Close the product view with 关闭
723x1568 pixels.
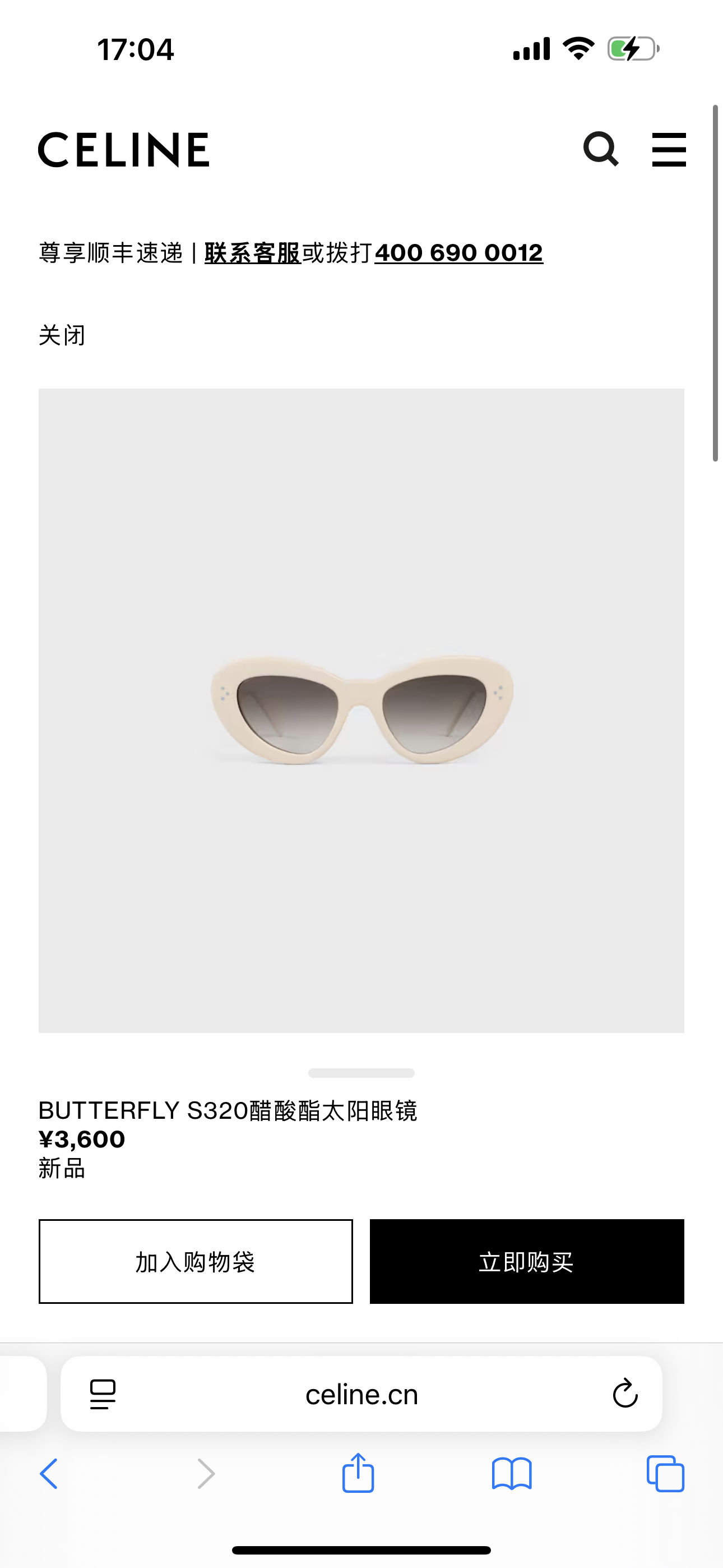tap(62, 335)
